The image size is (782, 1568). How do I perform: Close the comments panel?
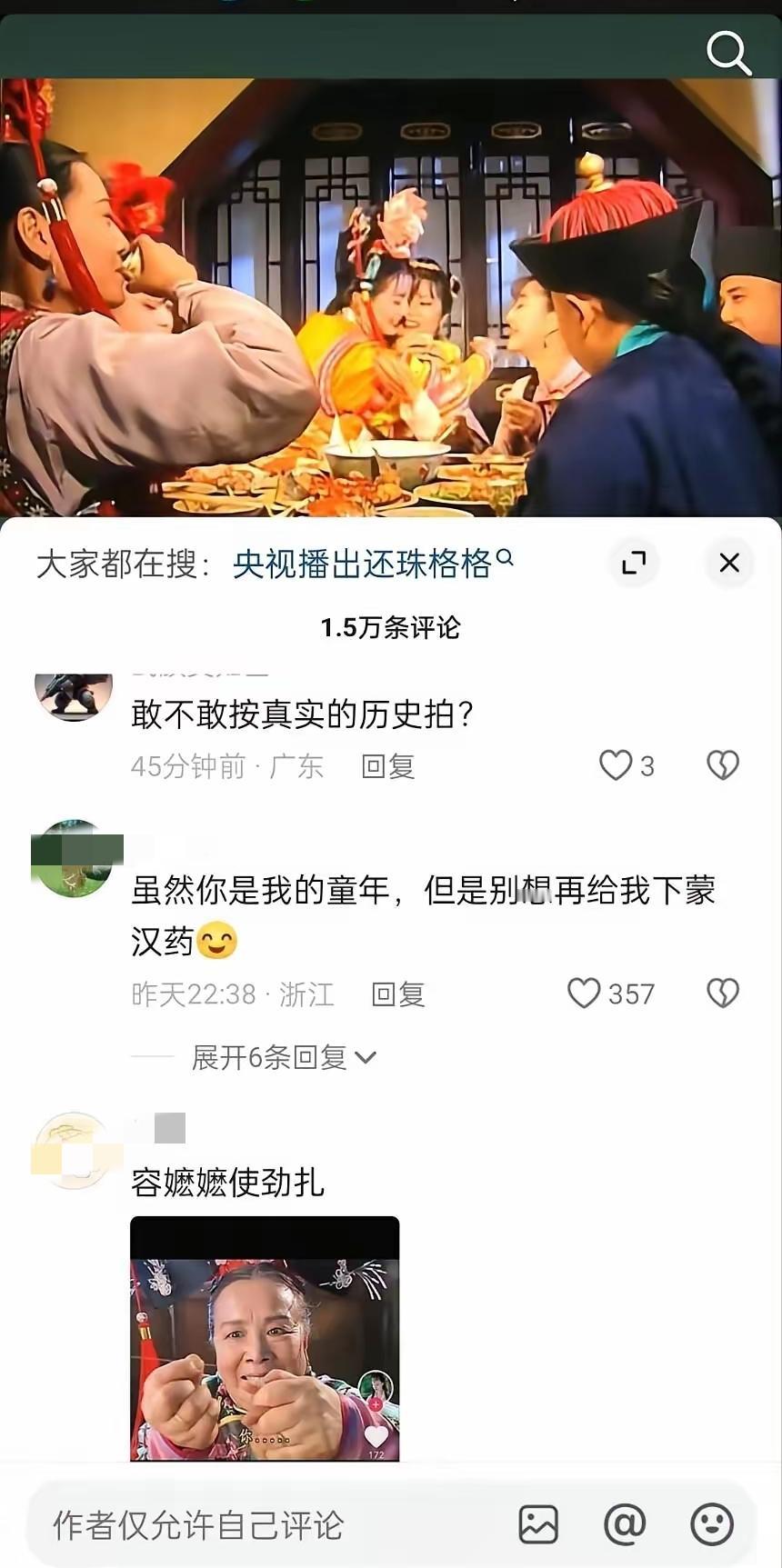point(728,562)
